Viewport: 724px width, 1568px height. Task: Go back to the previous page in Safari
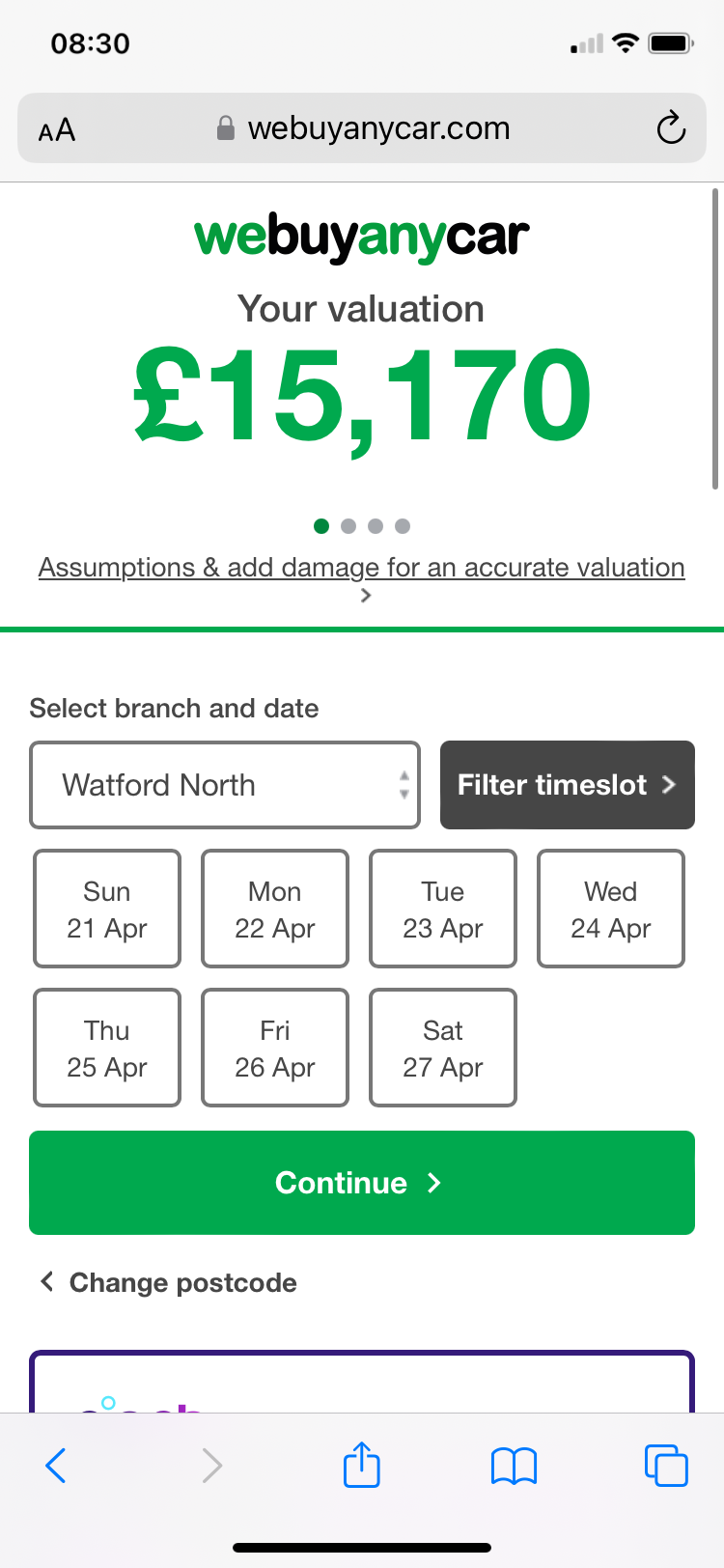[x=56, y=1466]
